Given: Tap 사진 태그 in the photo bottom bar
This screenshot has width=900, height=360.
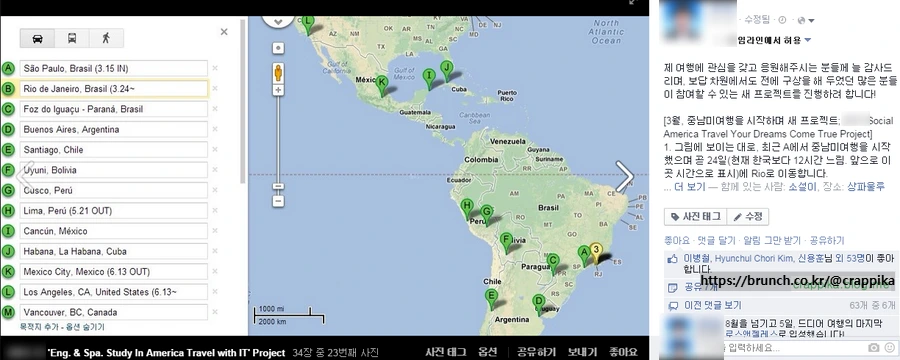Looking at the screenshot, I should pos(445,352).
